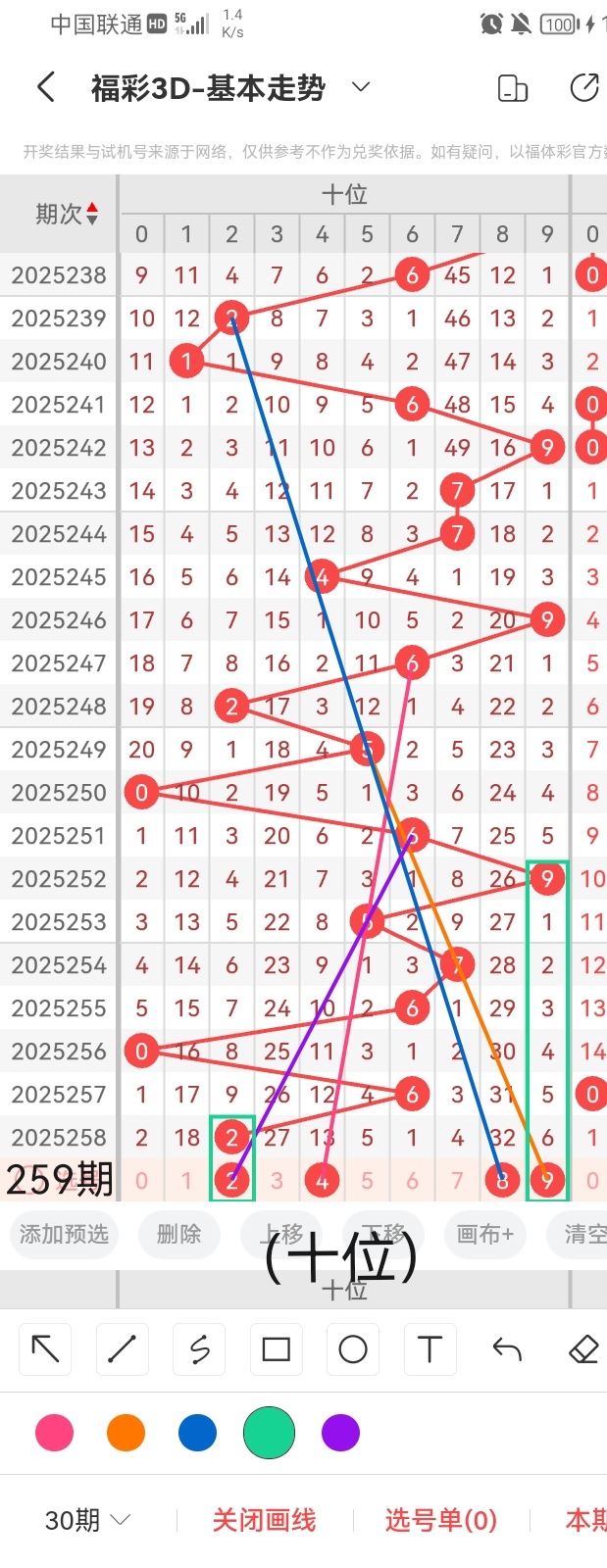Rotate the screen orientation
This screenshot has height=1568, width=607.
coord(513,88)
